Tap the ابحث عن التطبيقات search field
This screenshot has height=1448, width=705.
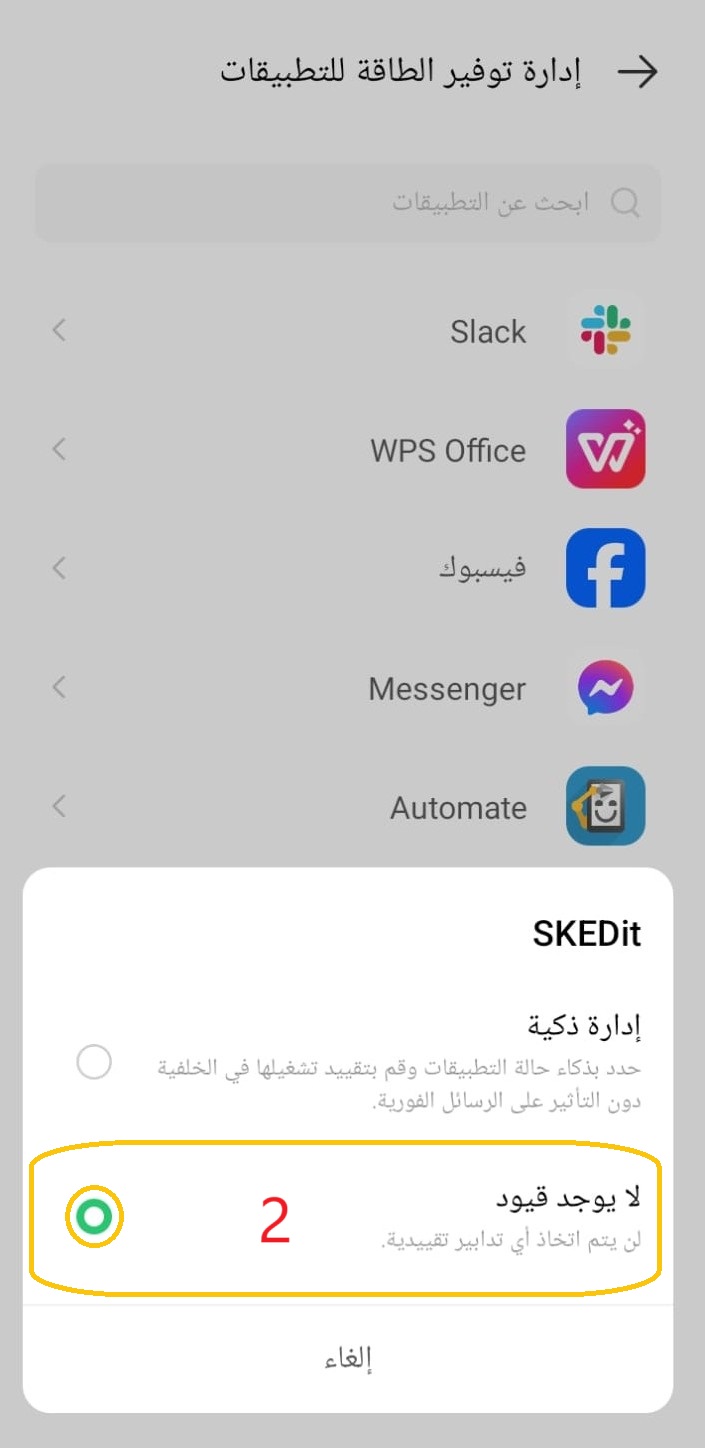coord(348,203)
